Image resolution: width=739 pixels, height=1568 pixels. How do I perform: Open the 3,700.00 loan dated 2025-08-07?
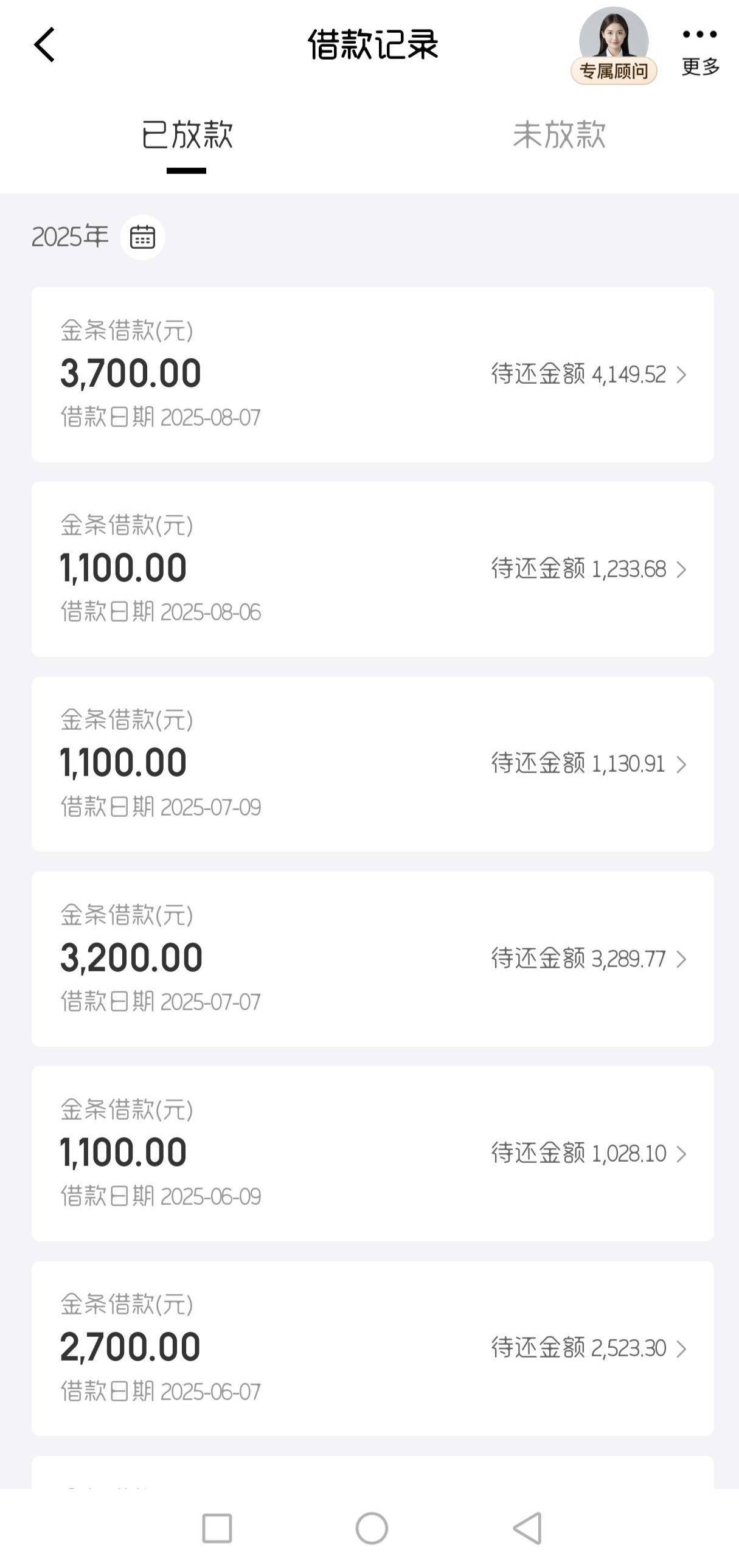click(x=373, y=374)
